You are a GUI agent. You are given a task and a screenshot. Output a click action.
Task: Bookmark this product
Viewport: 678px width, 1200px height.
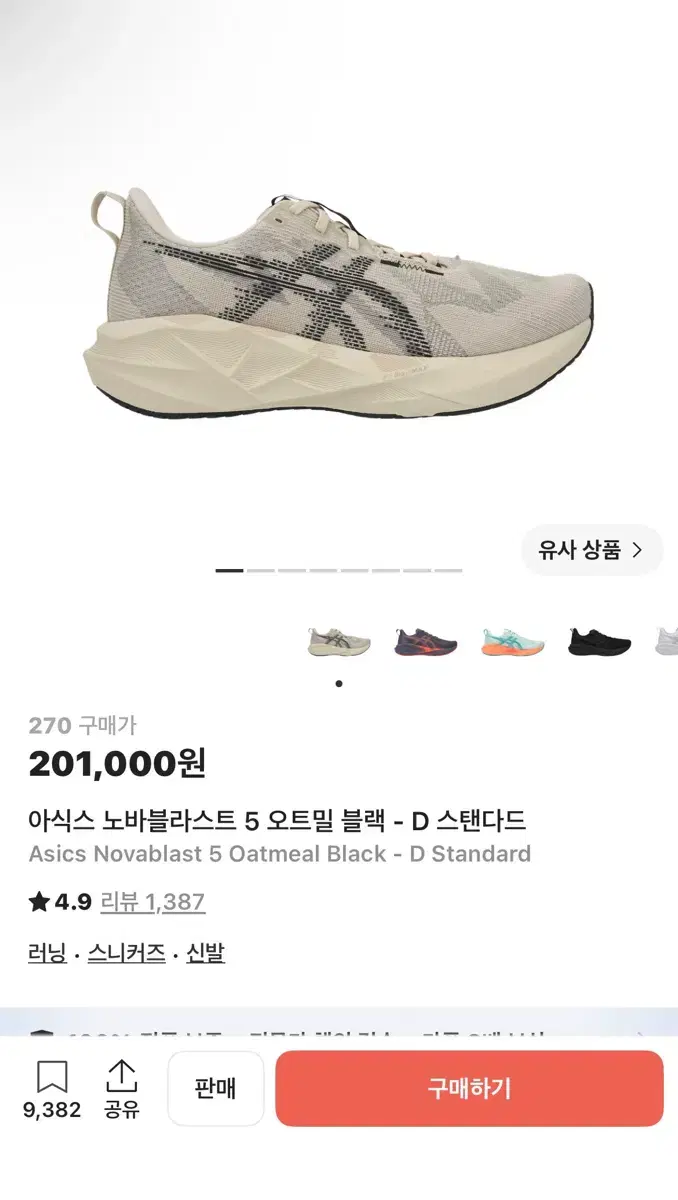tap(52, 1089)
